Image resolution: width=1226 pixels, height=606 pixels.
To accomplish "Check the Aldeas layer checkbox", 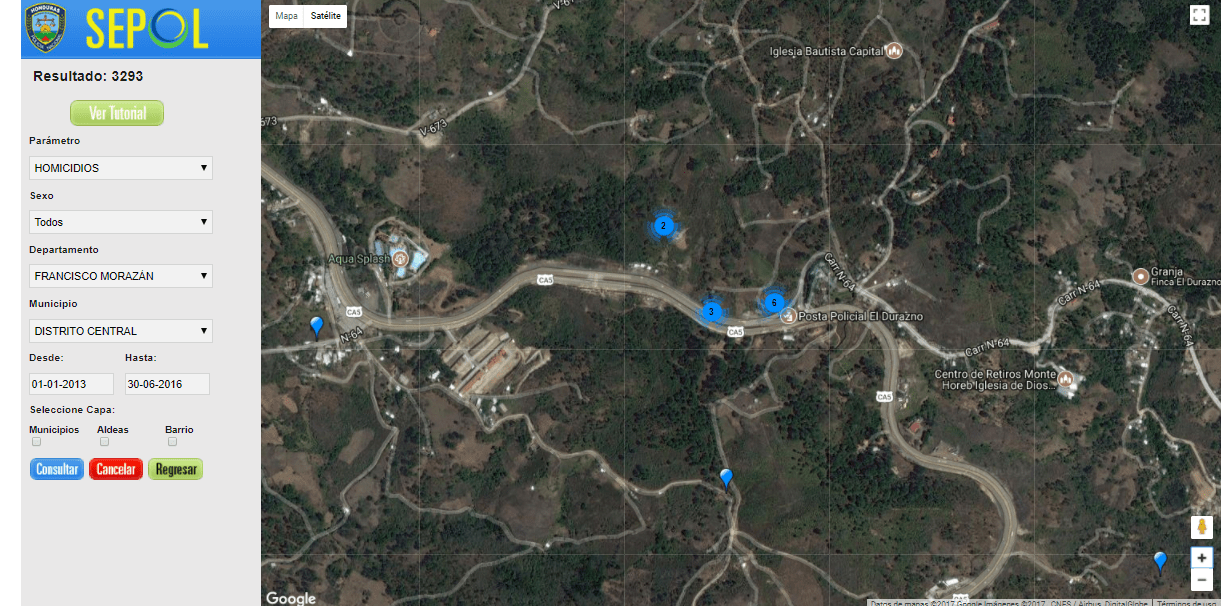I will click(x=104, y=441).
